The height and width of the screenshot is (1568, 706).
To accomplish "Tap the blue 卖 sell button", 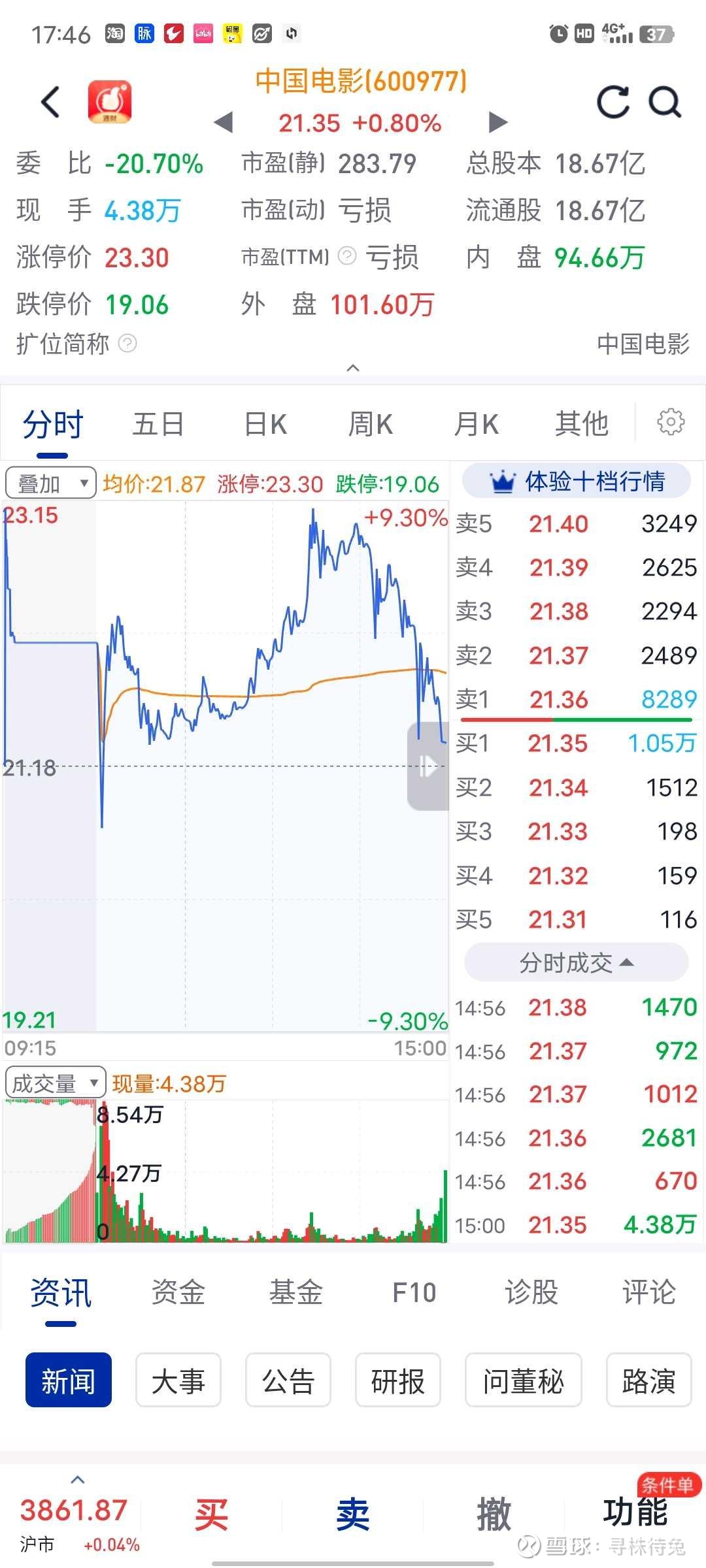I will coord(352,1514).
